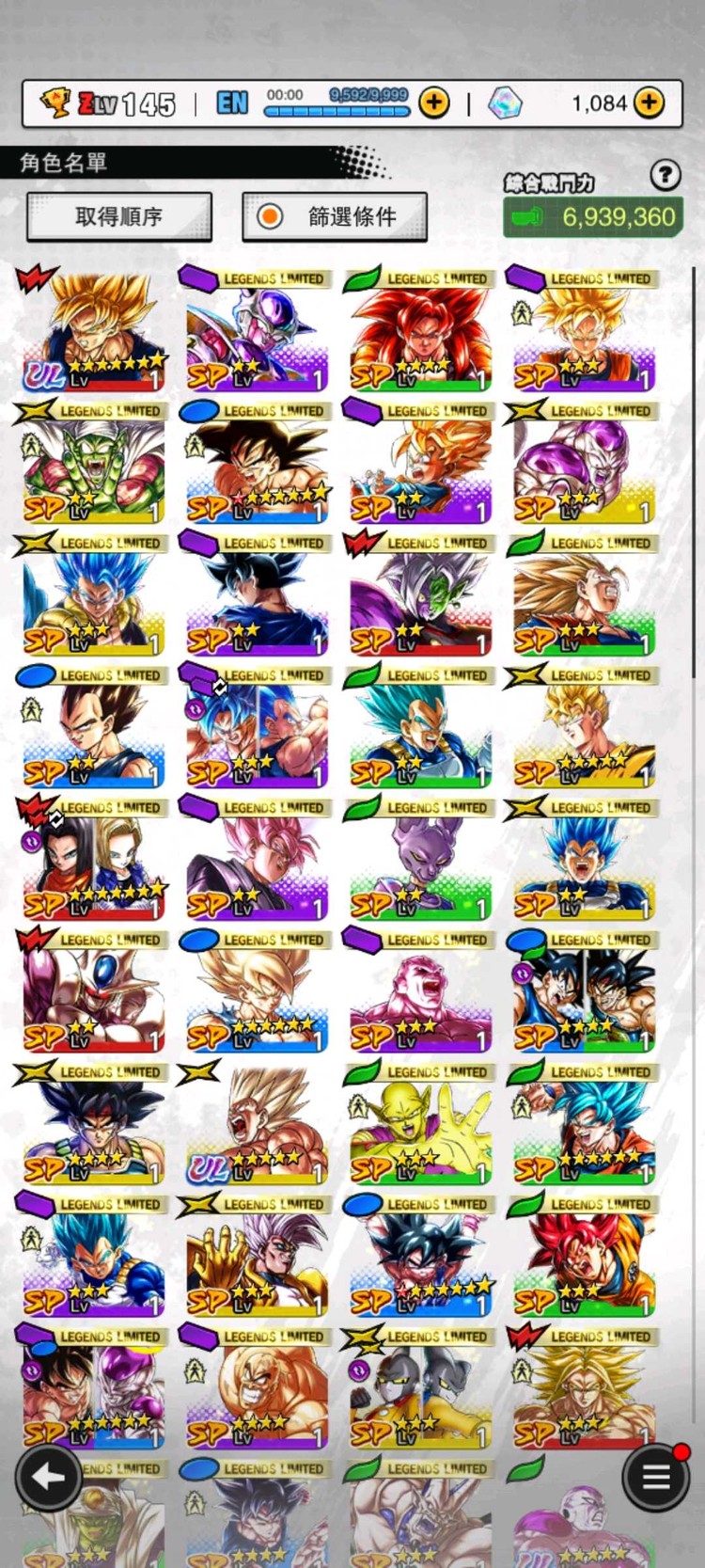Add more crystals with plus button
Image resolution: width=705 pixels, height=1568 pixels.
[649, 102]
